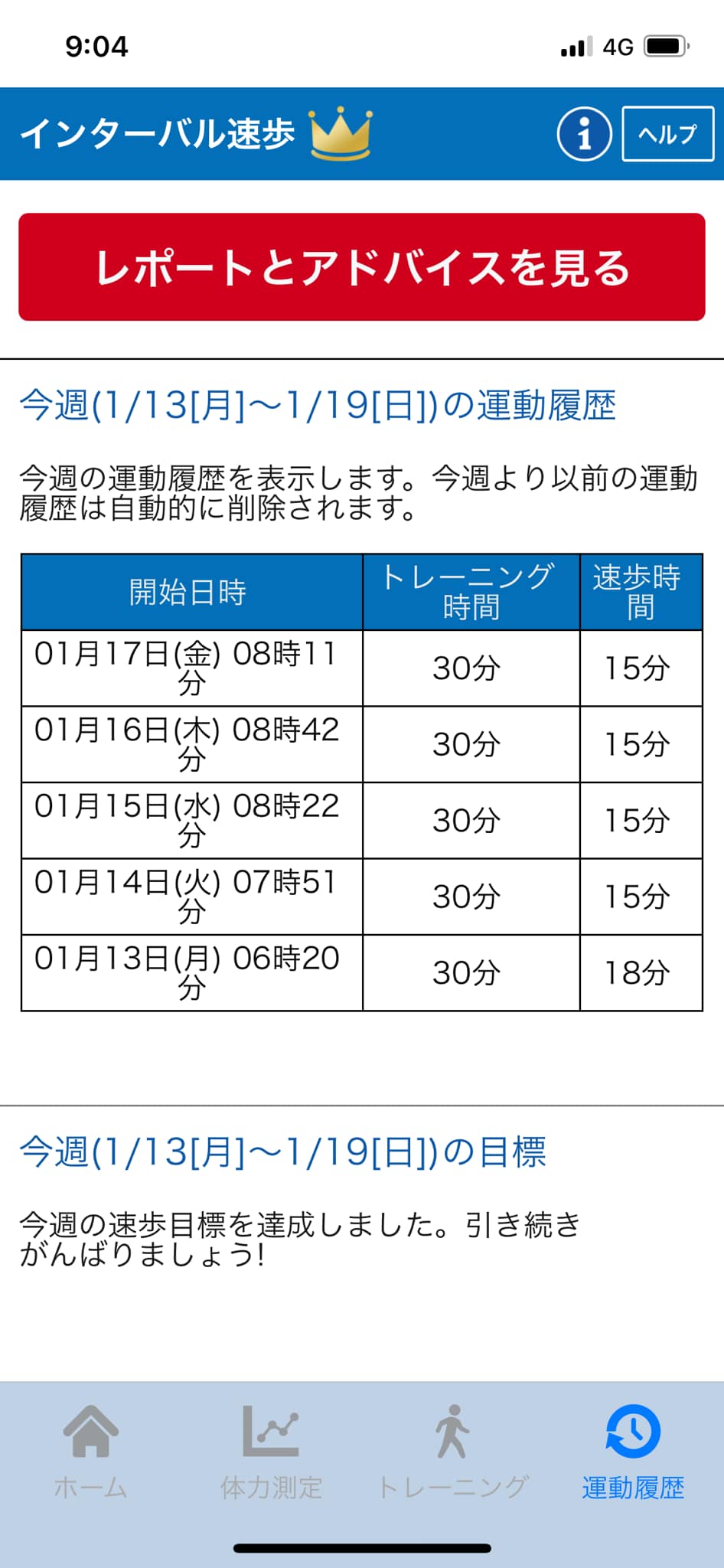Open the トレーニング tab

(x=452, y=1452)
